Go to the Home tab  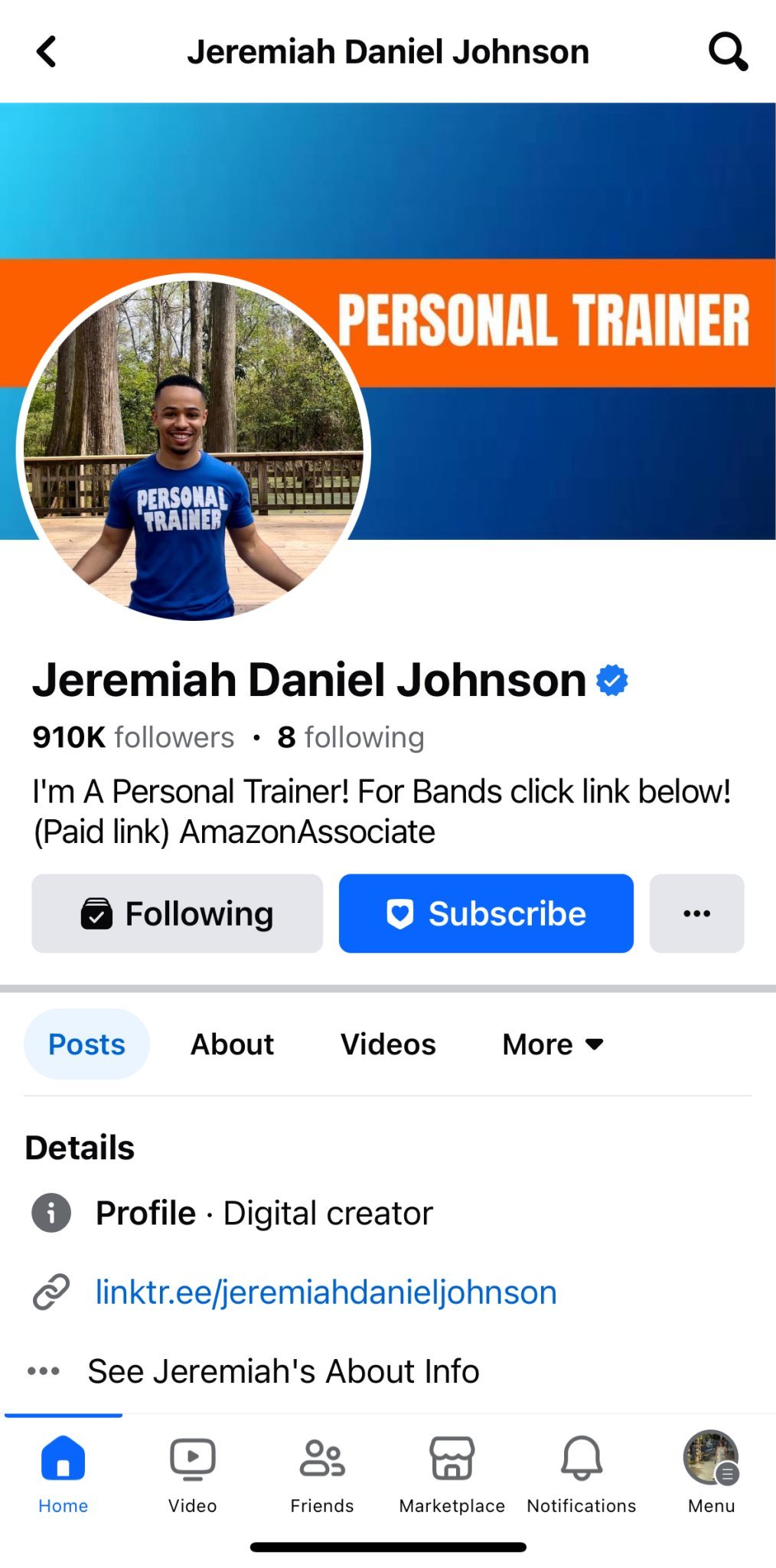coord(63,1473)
